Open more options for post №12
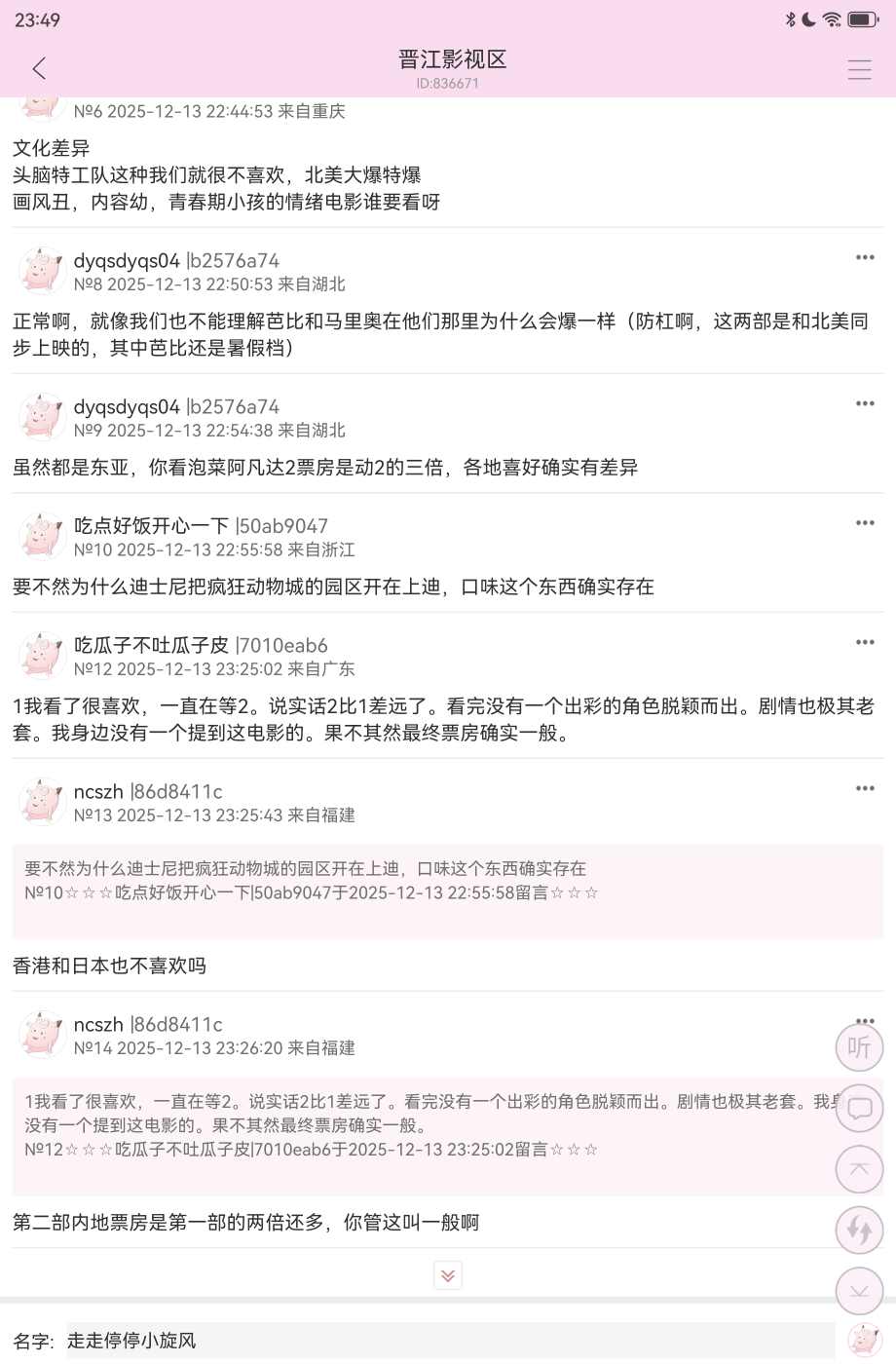Image resolution: width=896 pixels, height=1364 pixels. point(865,643)
